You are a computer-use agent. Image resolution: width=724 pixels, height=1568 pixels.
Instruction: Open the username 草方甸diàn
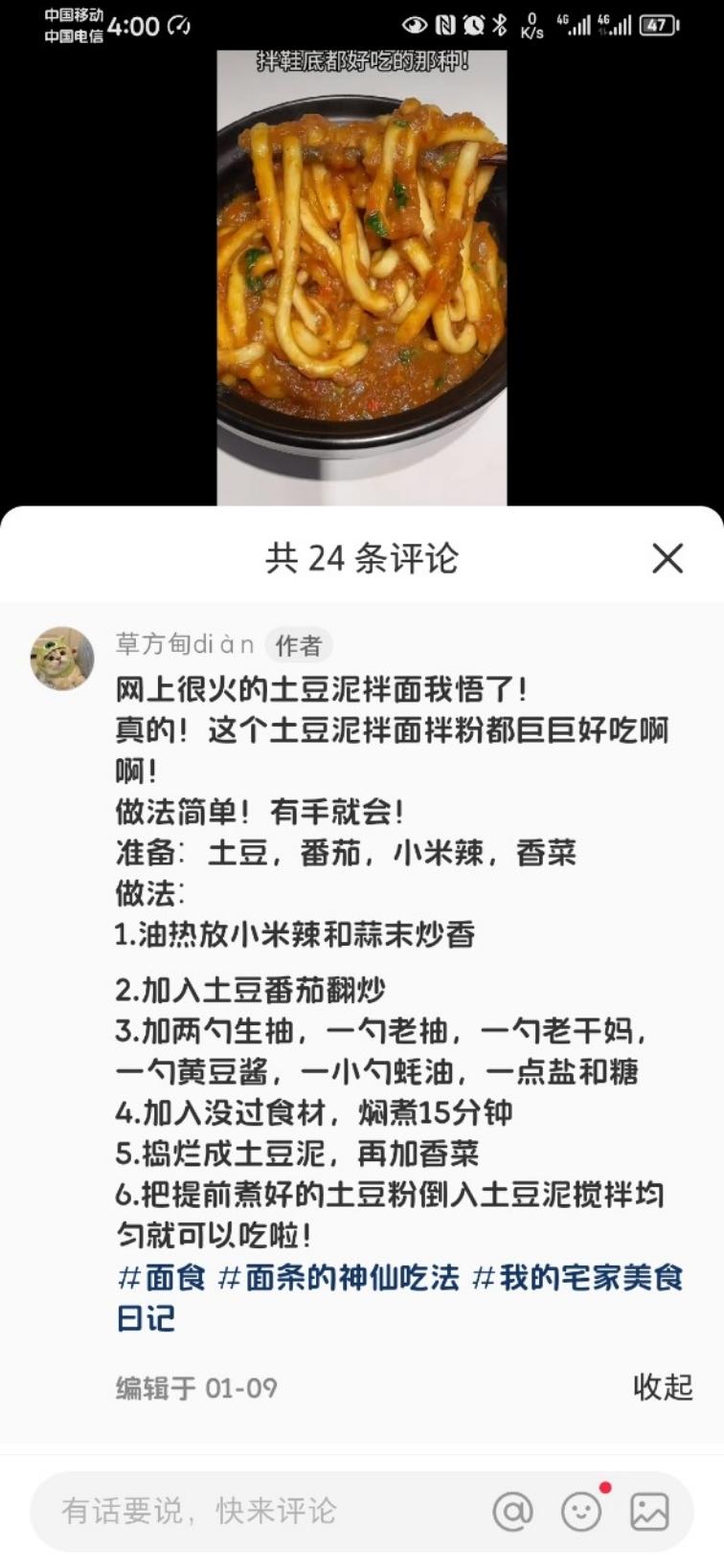[x=185, y=644]
